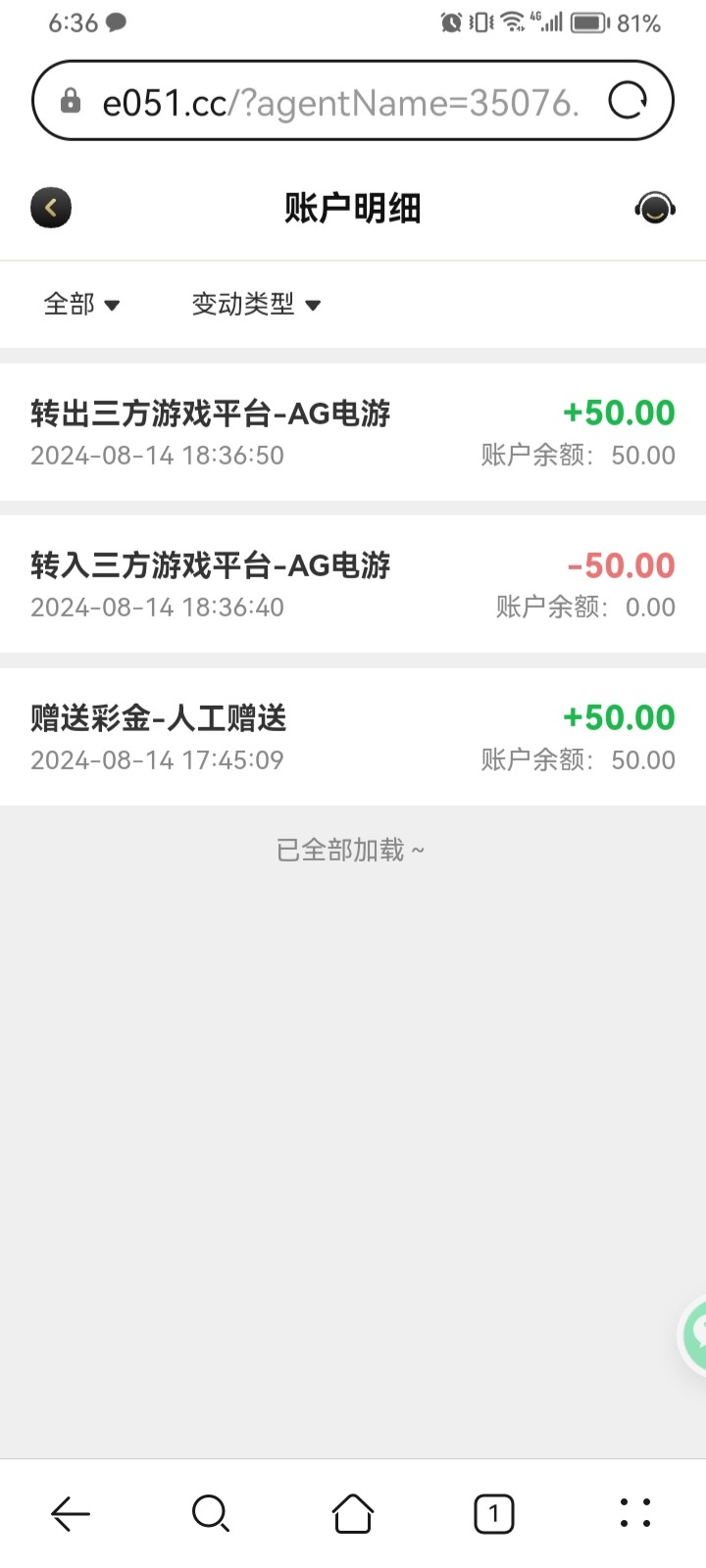Select the 赠送彩金-人工赠送 entry

coord(159,718)
